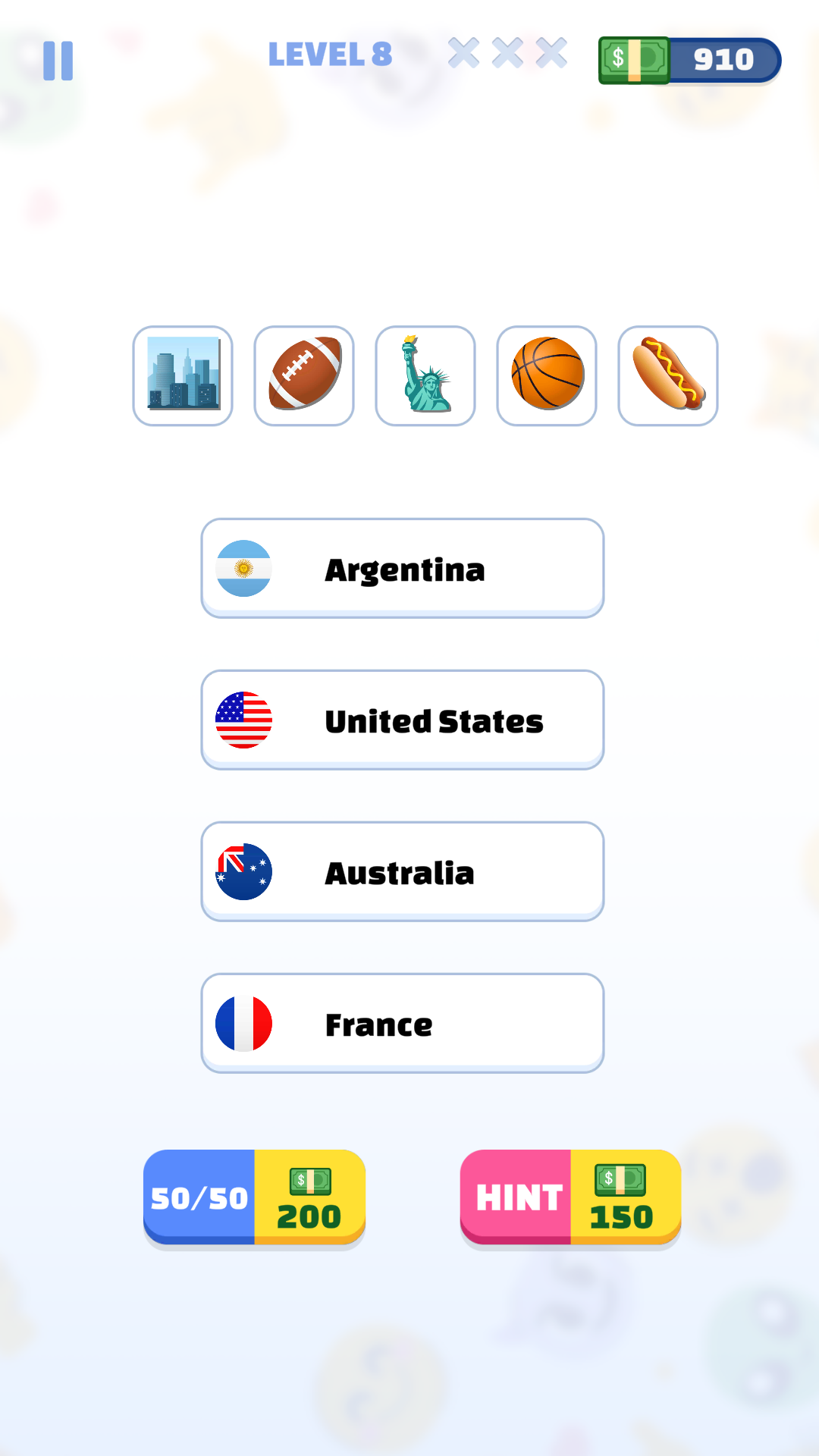The image size is (819, 1456).
Task: Pick France as the answer
Action: click(x=402, y=1023)
